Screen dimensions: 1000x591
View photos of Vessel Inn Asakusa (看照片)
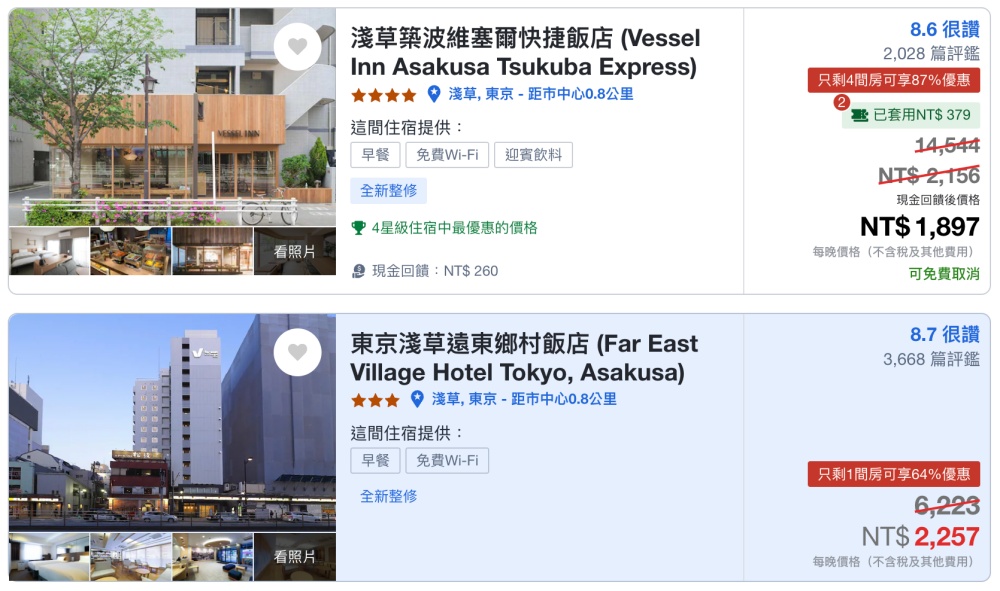pyautogui.click(x=295, y=252)
